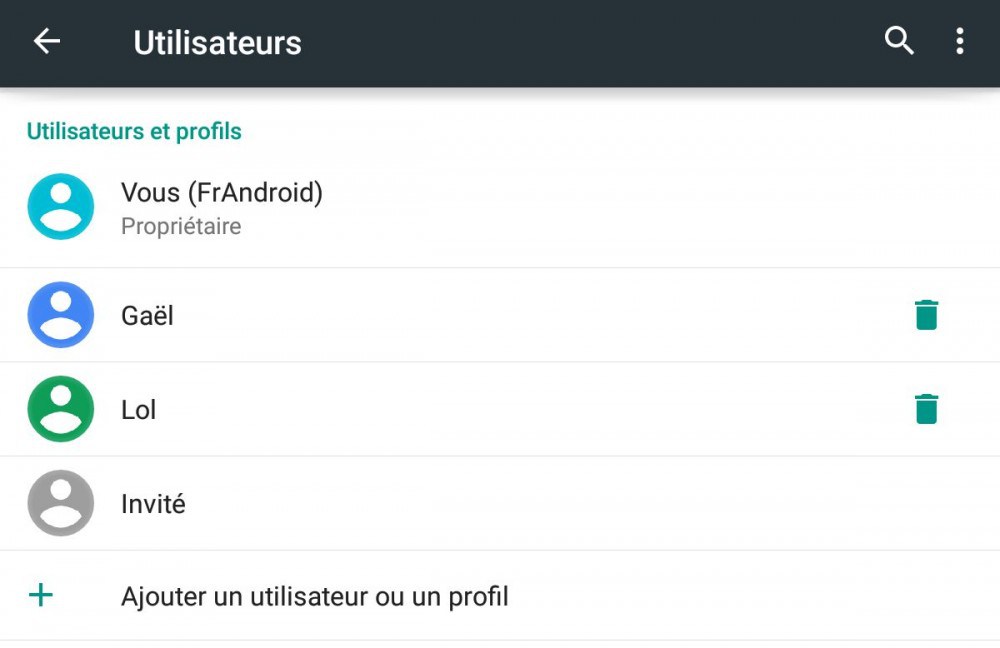Open search in the app bar

tap(899, 41)
